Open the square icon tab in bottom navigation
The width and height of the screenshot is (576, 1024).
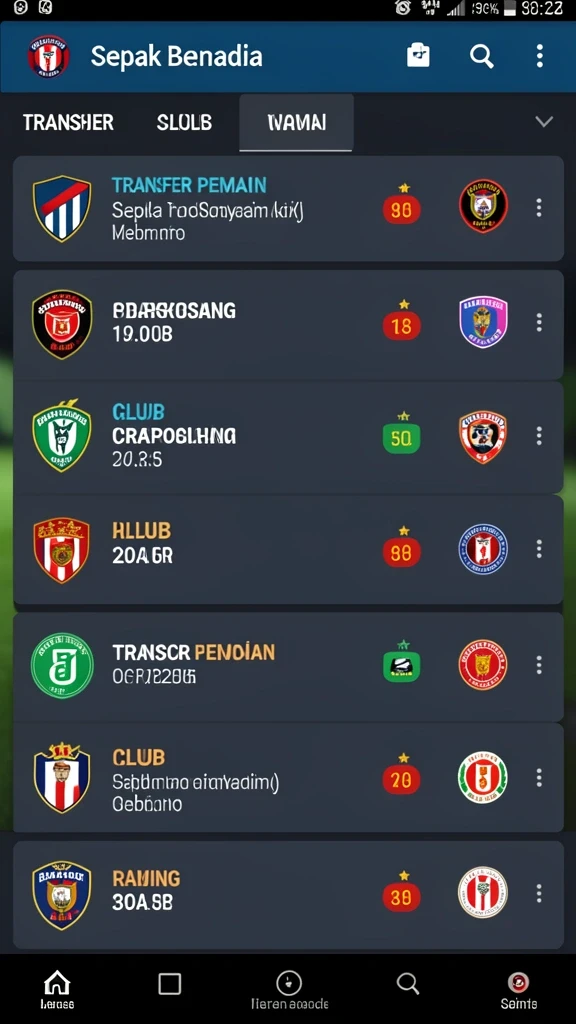pyautogui.click(x=170, y=984)
